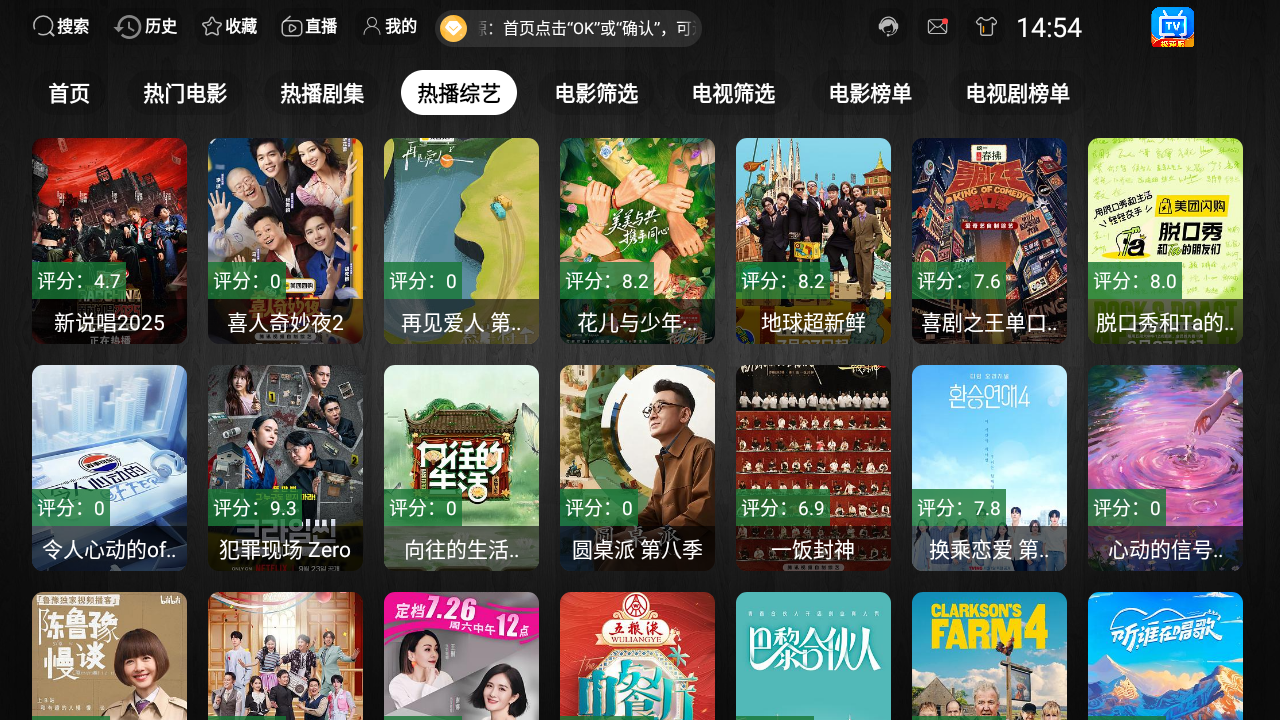
Task: Open 收藏 favorites
Action: [229, 27]
